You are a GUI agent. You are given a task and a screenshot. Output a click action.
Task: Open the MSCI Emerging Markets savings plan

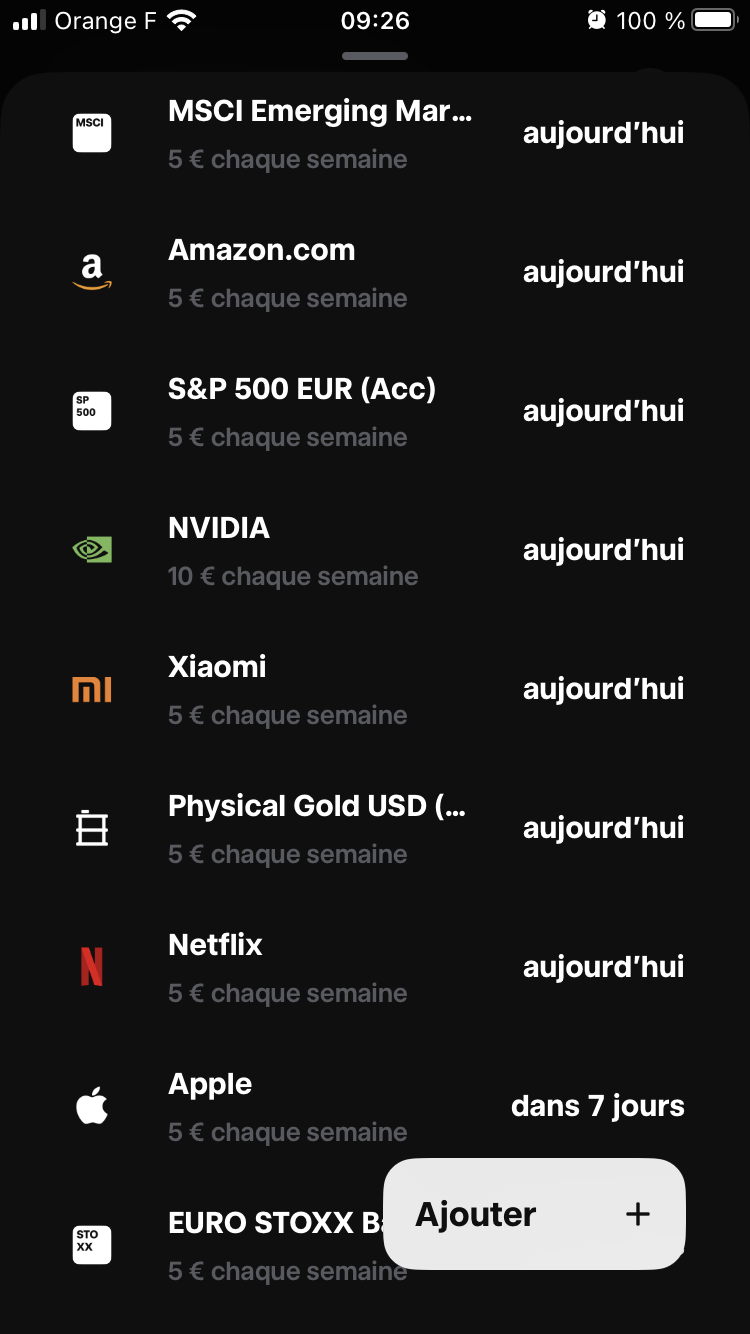(x=375, y=133)
